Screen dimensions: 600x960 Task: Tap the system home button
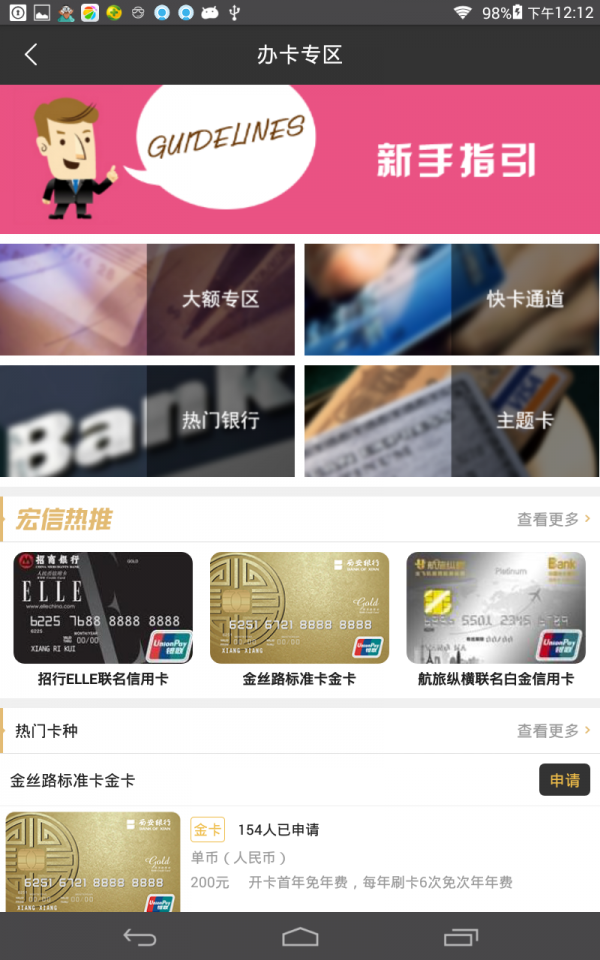pyautogui.click(x=300, y=937)
